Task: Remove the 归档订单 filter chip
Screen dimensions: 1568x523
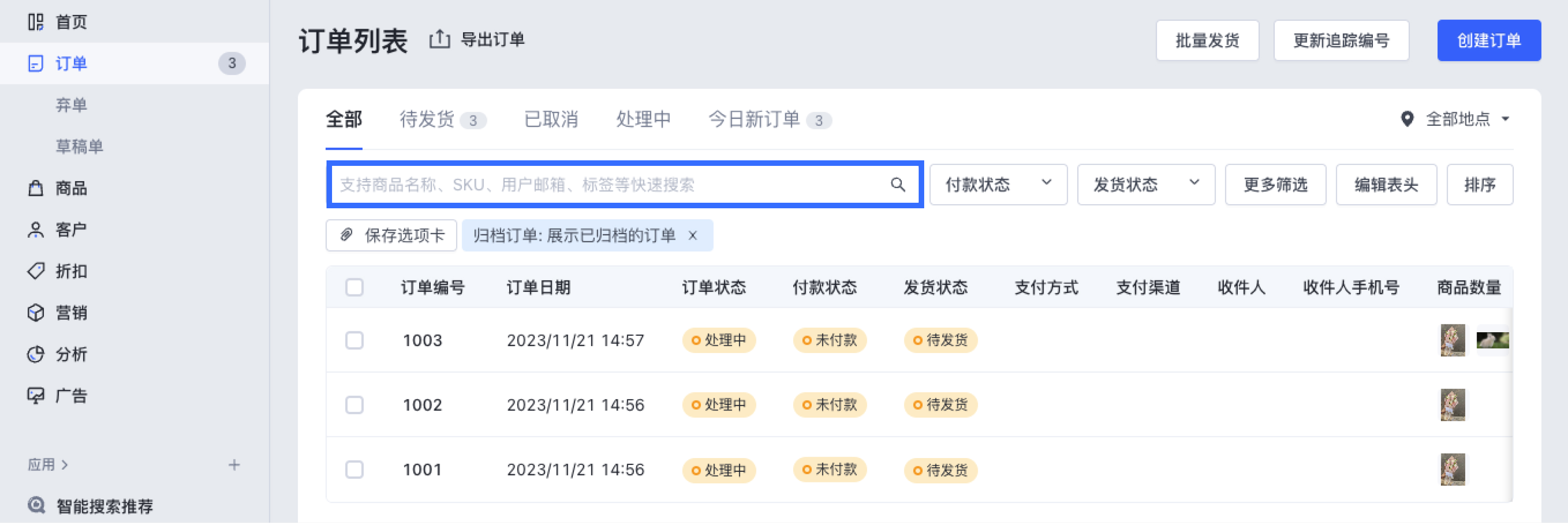Action: click(x=693, y=236)
